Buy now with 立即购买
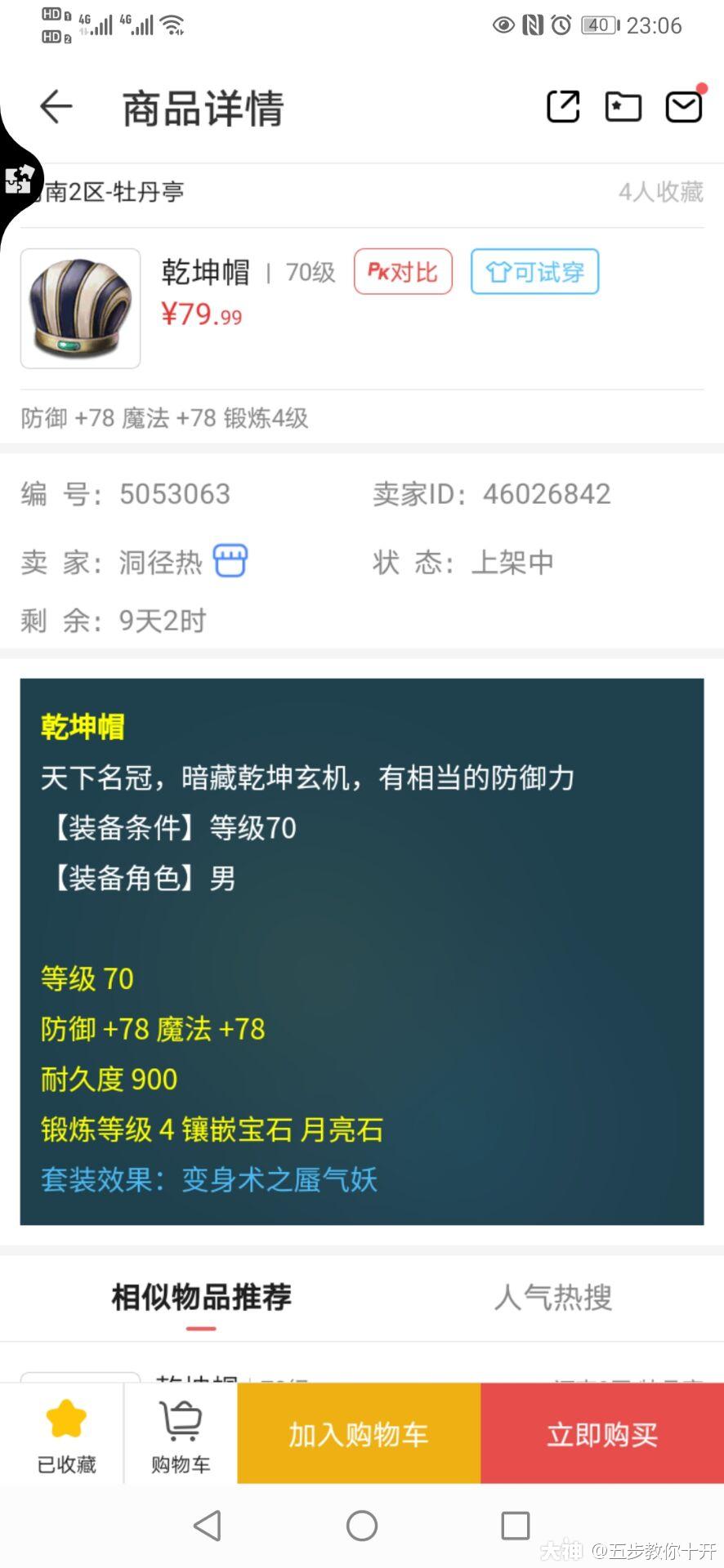This screenshot has width=724, height=1568. coord(602,1434)
